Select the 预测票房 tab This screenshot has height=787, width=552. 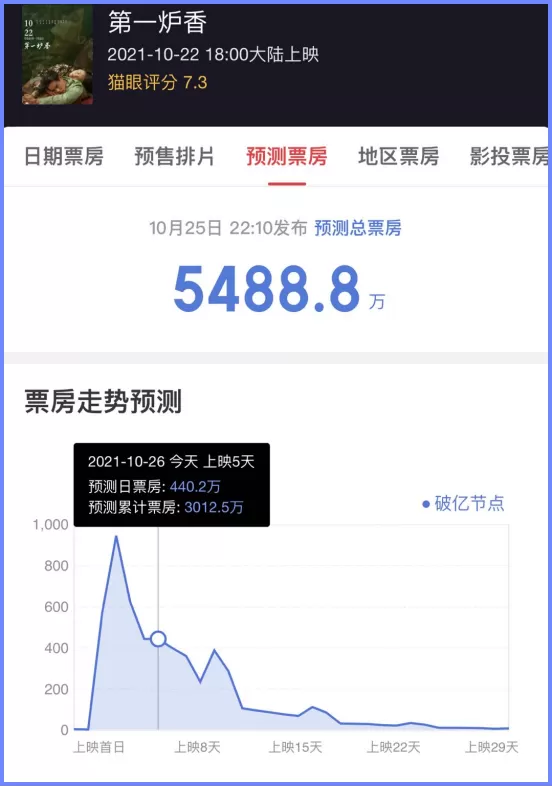pyautogui.click(x=287, y=156)
